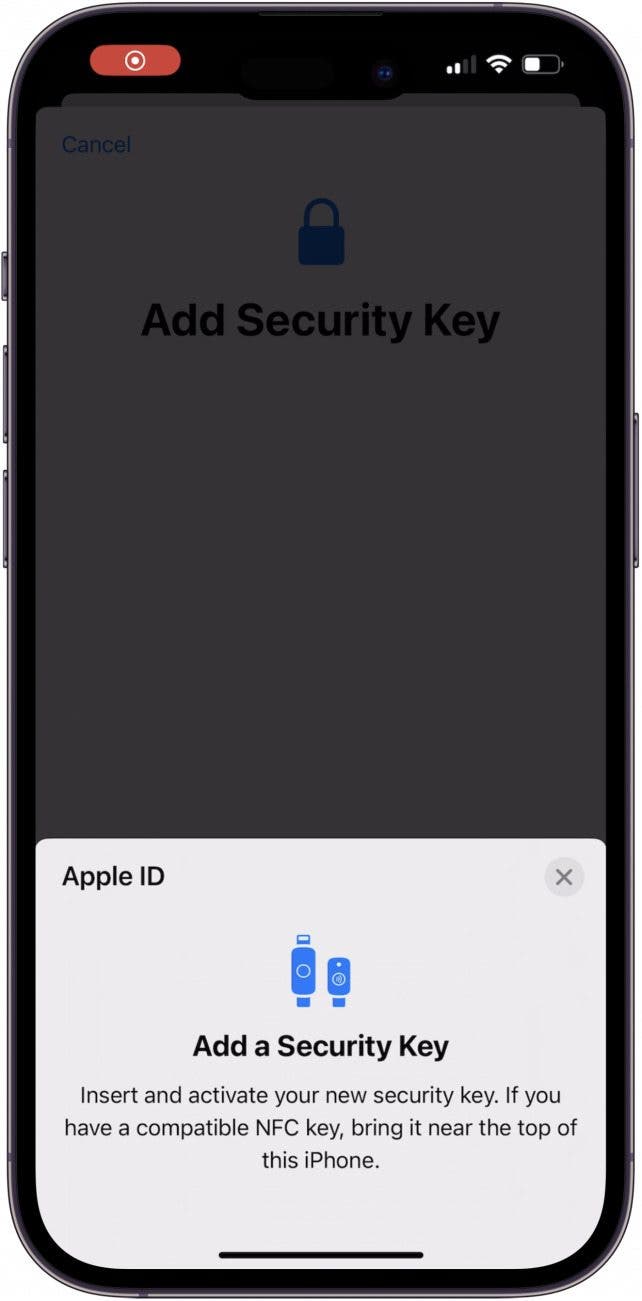
Task: Close the Apple ID security key sheet
Action: point(564,877)
